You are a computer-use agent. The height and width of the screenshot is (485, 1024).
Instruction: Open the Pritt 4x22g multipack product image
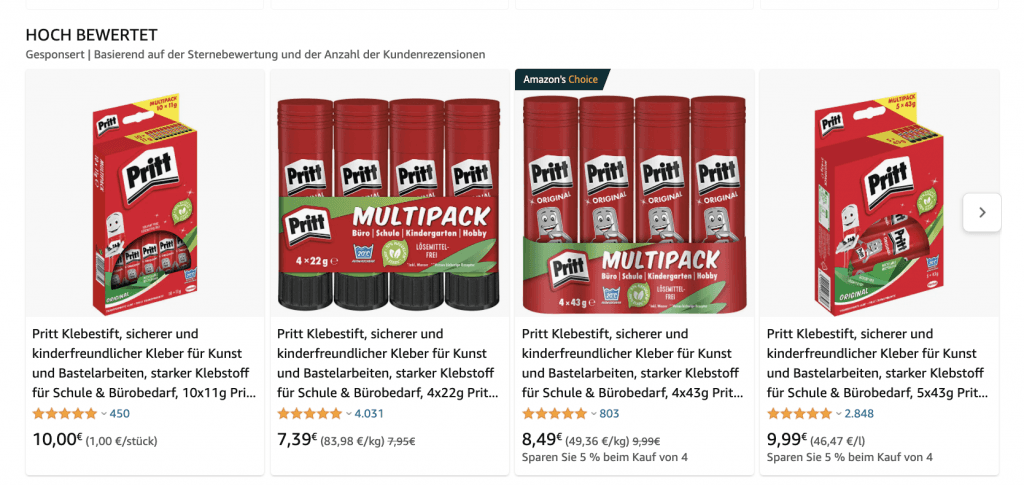point(389,193)
